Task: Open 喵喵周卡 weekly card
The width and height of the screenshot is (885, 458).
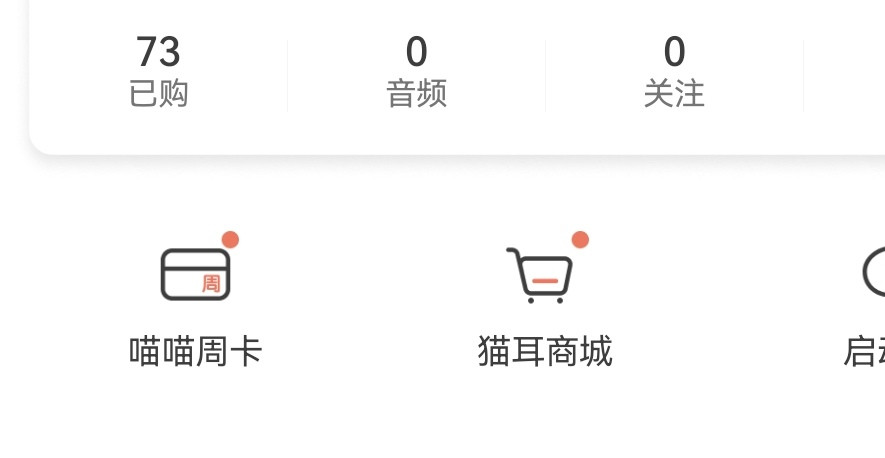Action: click(196, 299)
